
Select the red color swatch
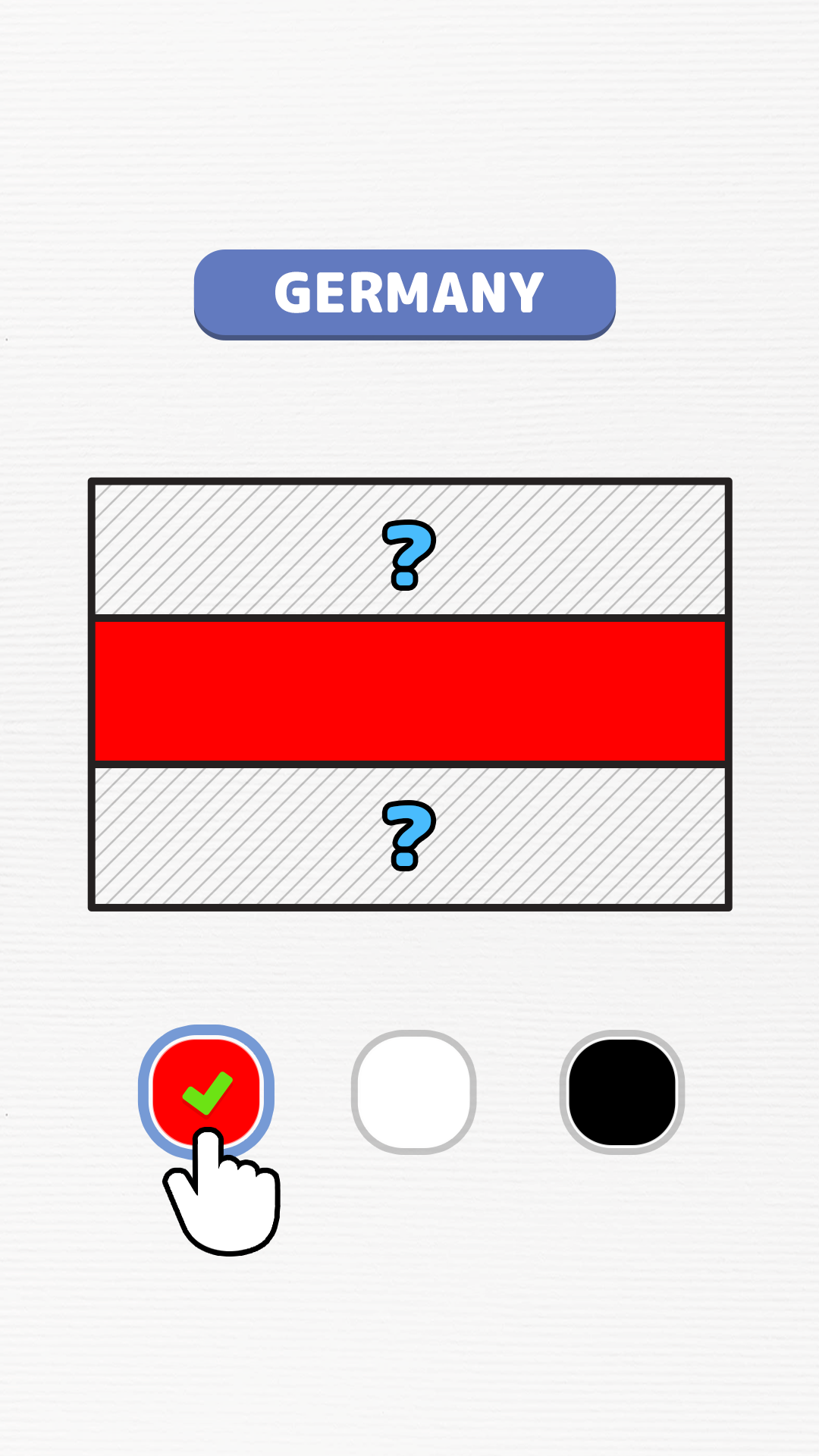[x=206, y=1090]
